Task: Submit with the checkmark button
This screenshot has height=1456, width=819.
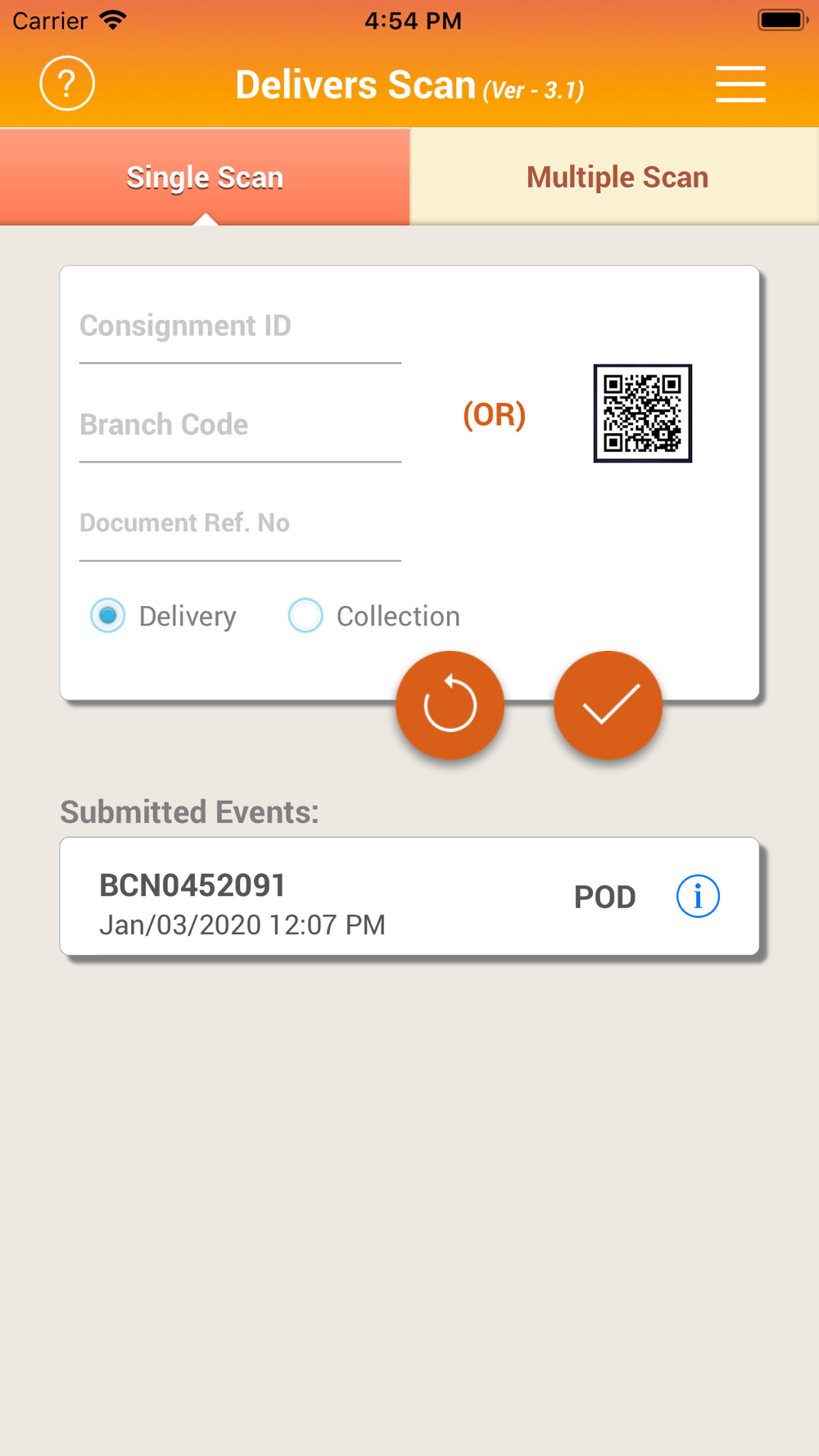Action: point(608,705)
